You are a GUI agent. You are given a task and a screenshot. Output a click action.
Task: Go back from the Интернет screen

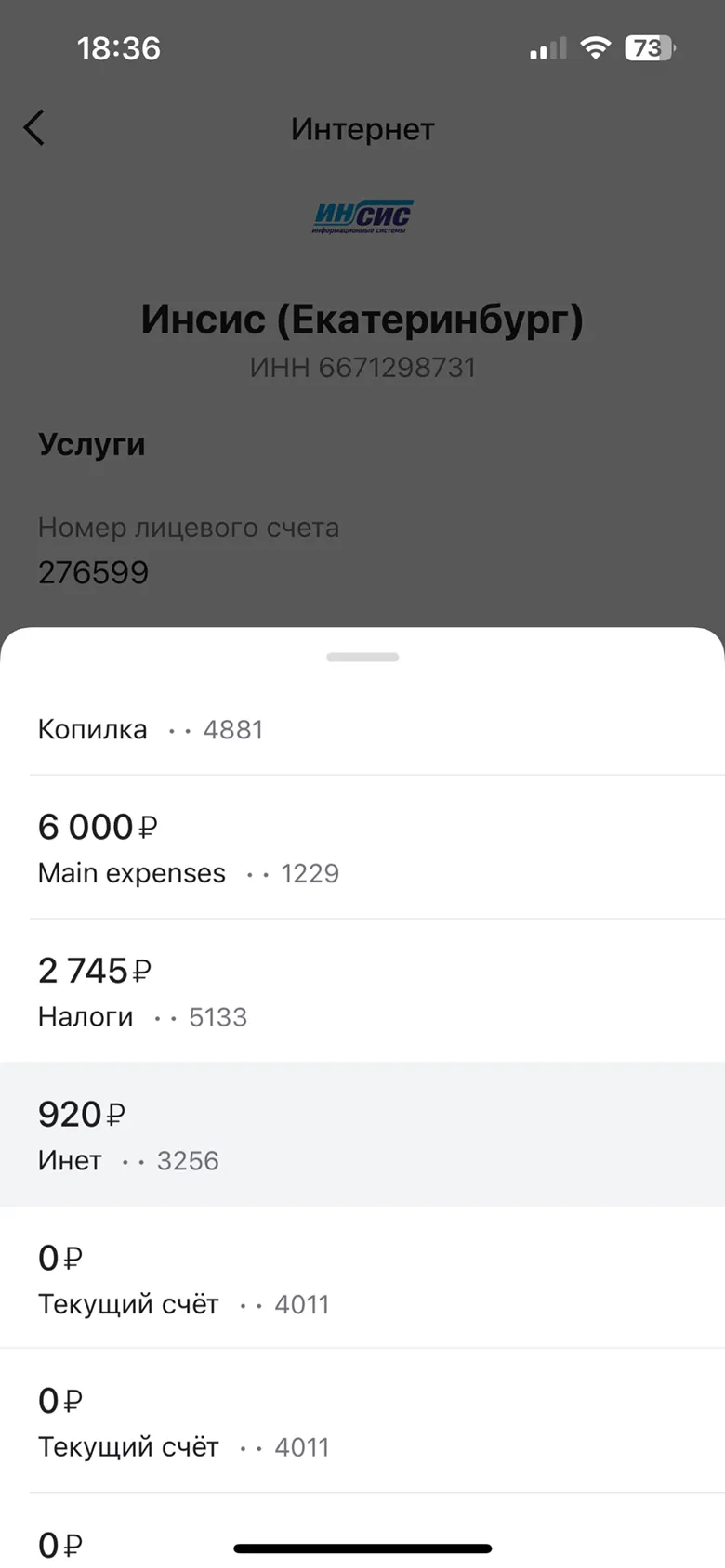point(34,128)
